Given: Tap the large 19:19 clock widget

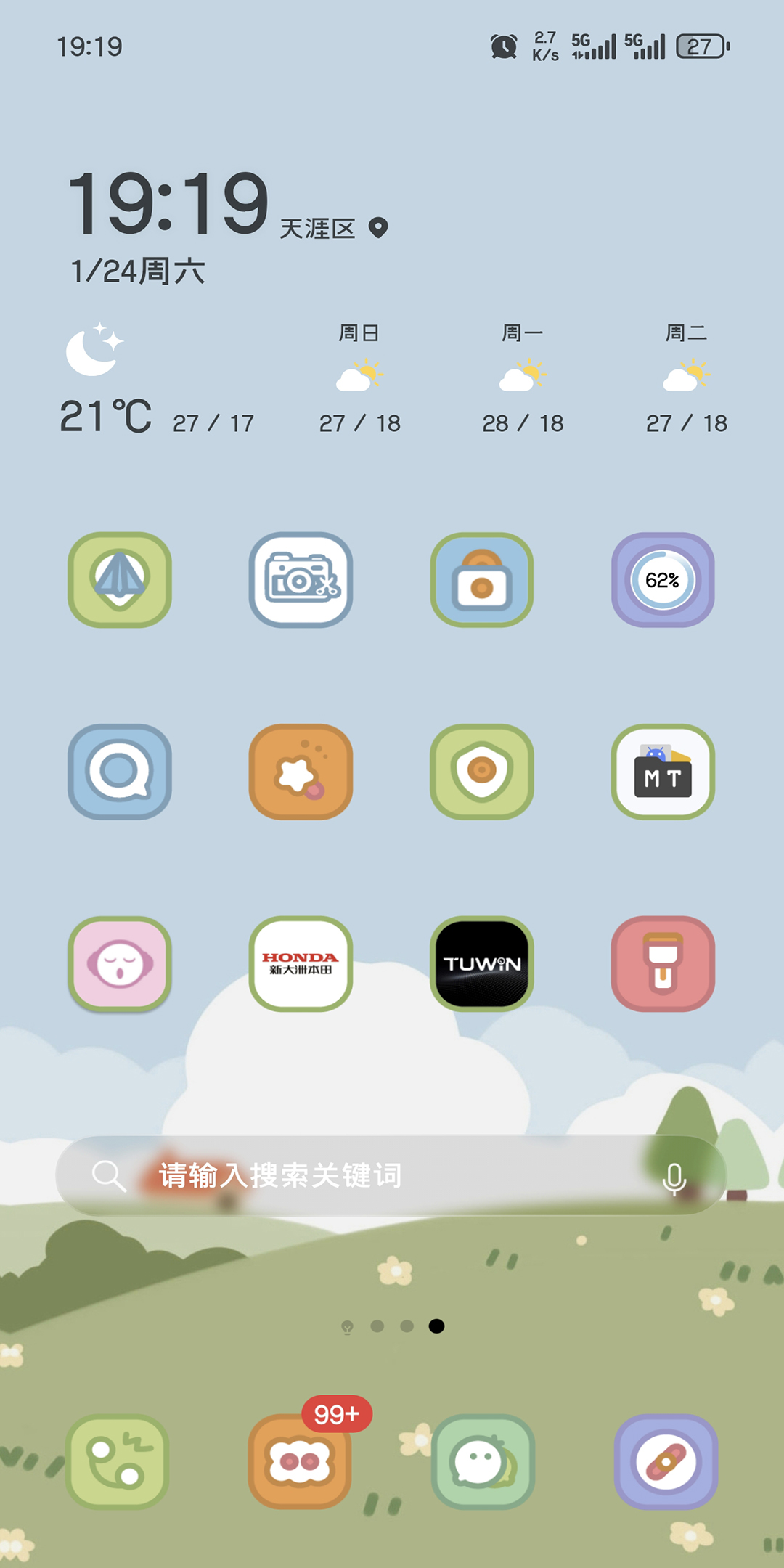Looking at the screenshot, I should coord(168,204).
